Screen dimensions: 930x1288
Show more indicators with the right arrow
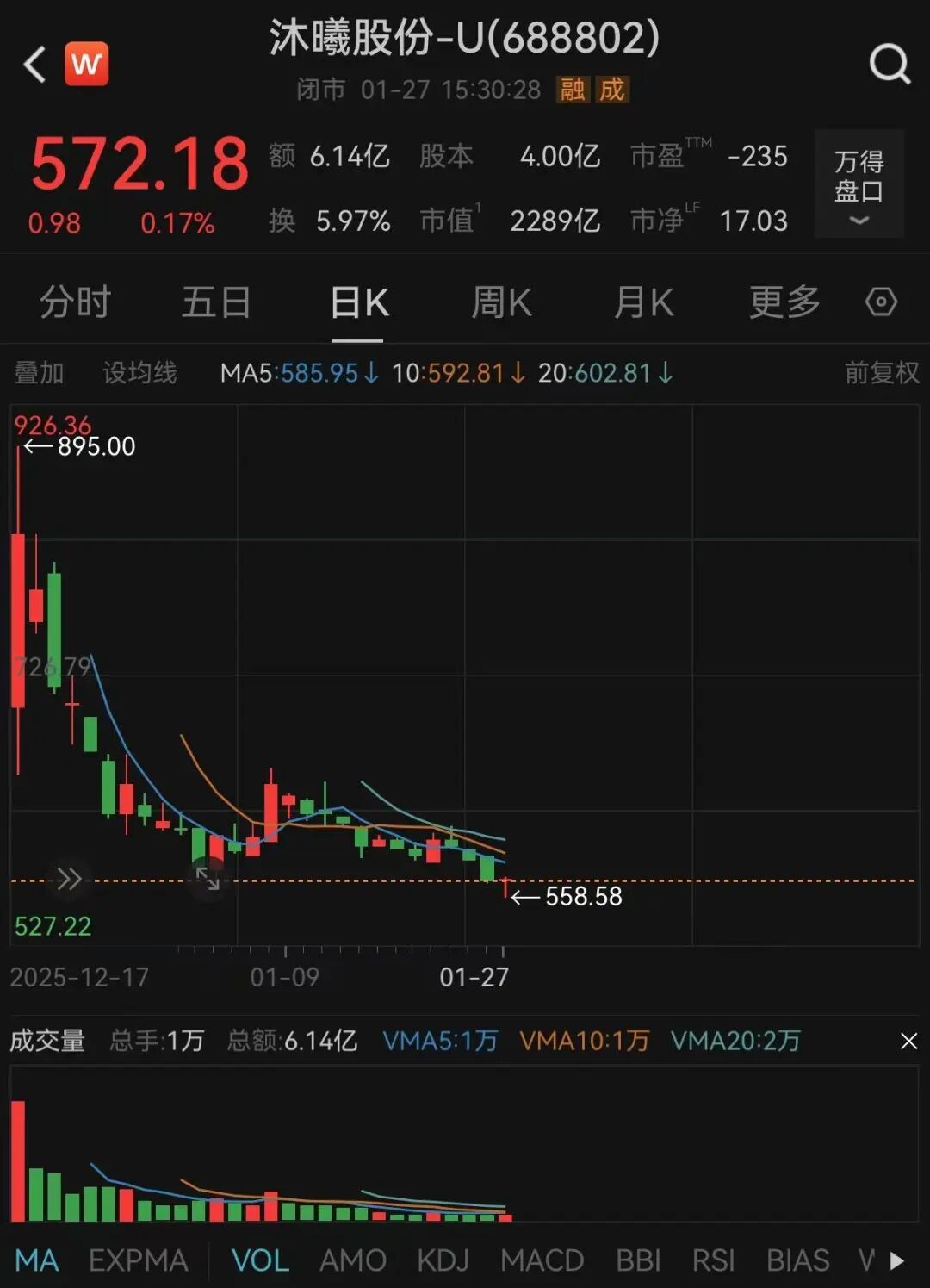pos(897,1260)
